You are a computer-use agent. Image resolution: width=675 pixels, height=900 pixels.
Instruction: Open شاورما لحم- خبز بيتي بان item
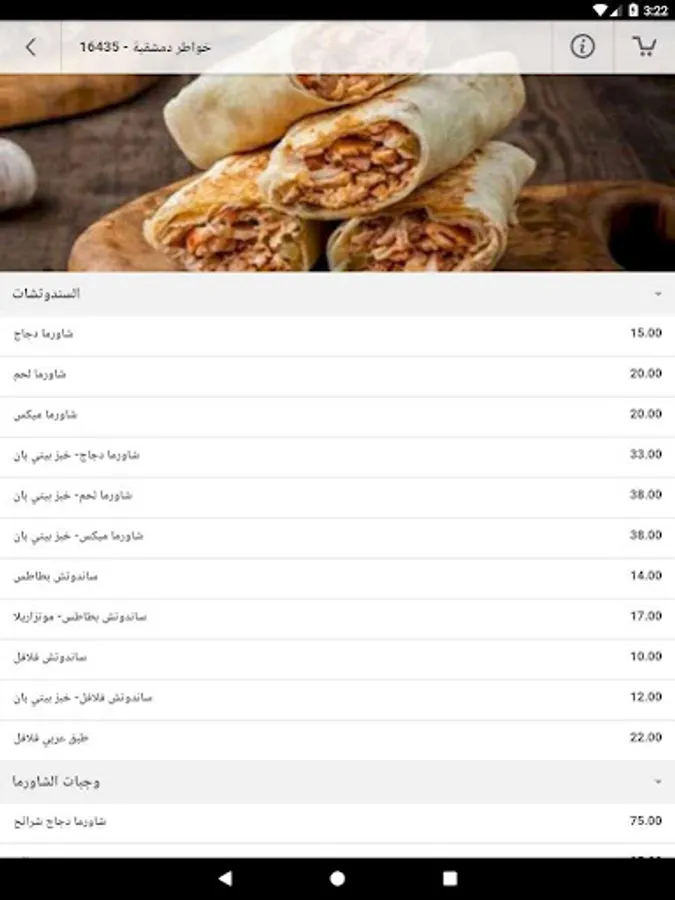[x=337, y=495]
